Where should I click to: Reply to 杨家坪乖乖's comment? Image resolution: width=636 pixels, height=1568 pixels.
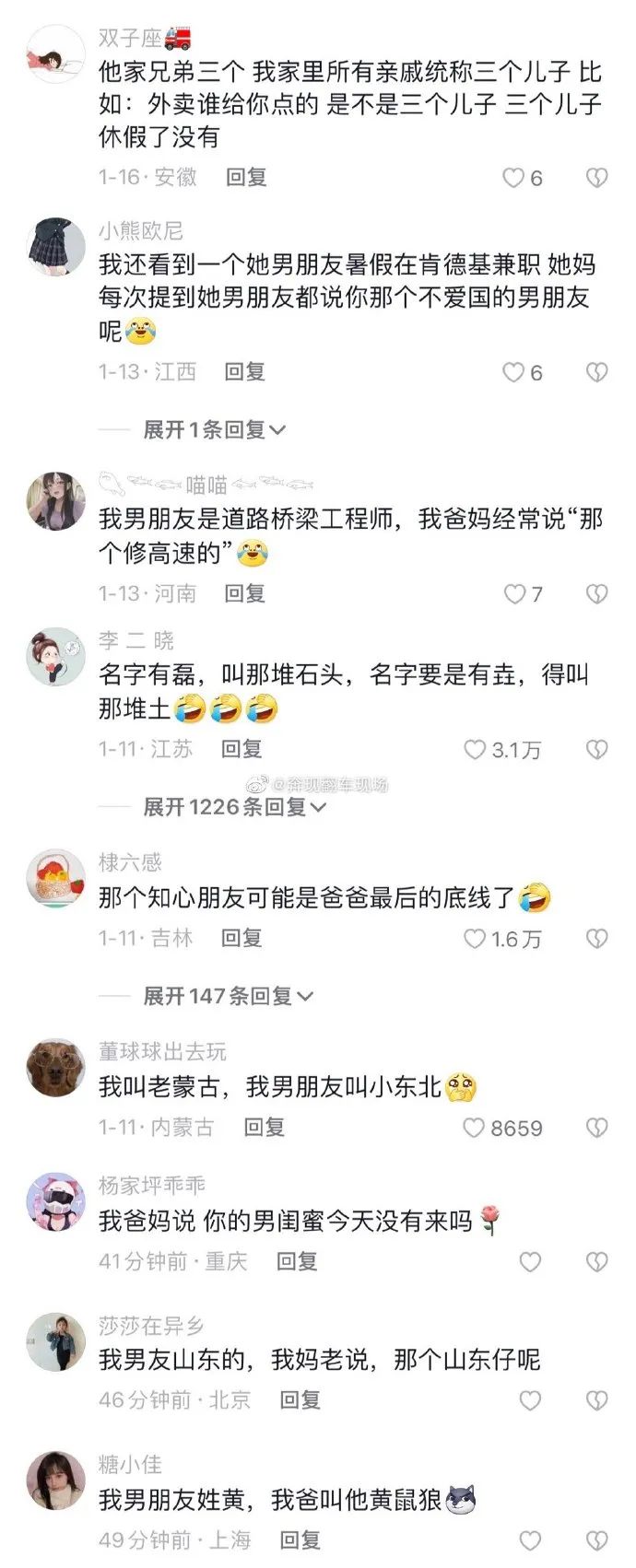tap(297, 1262)
